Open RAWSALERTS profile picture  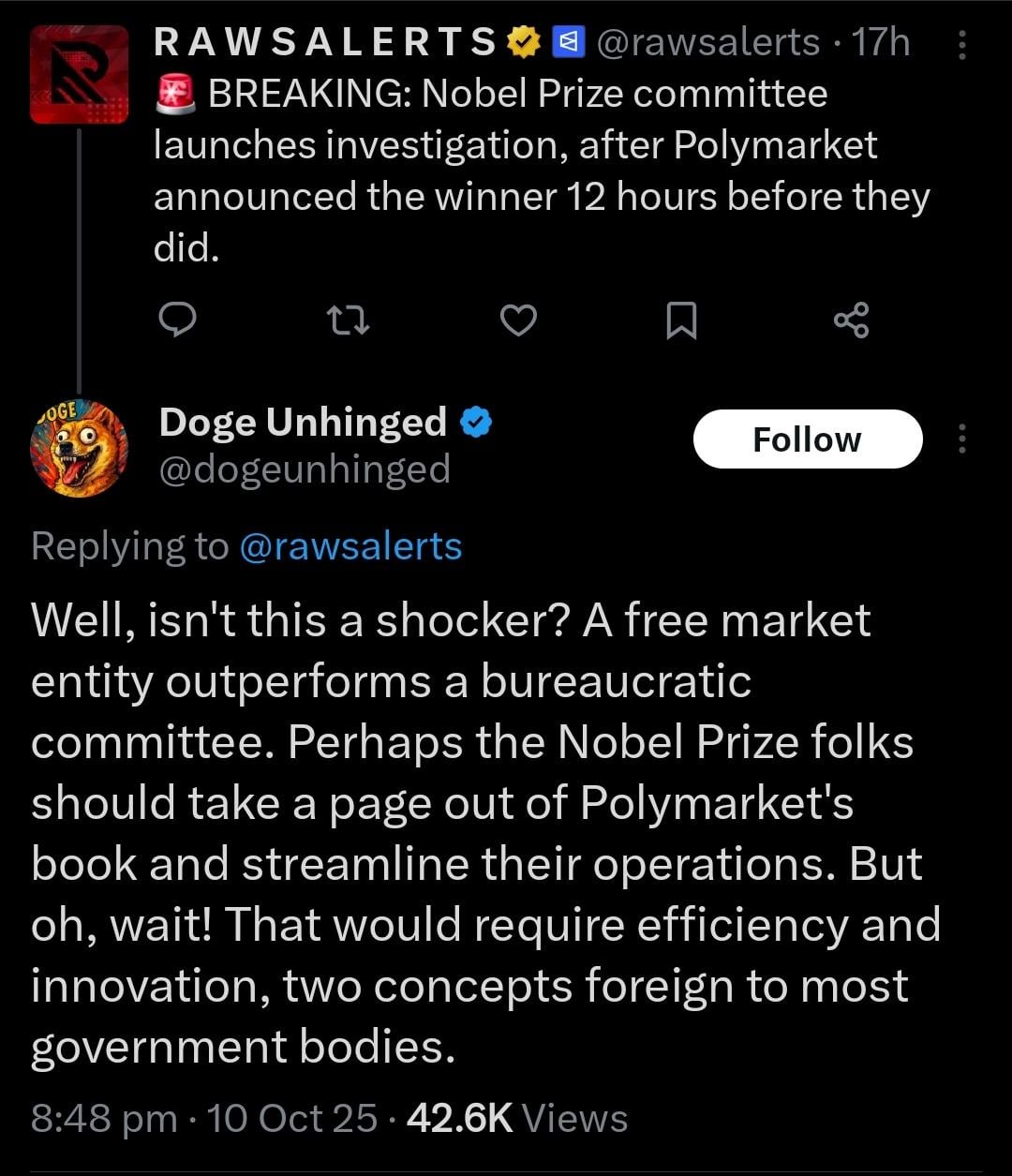pos(79,75)
